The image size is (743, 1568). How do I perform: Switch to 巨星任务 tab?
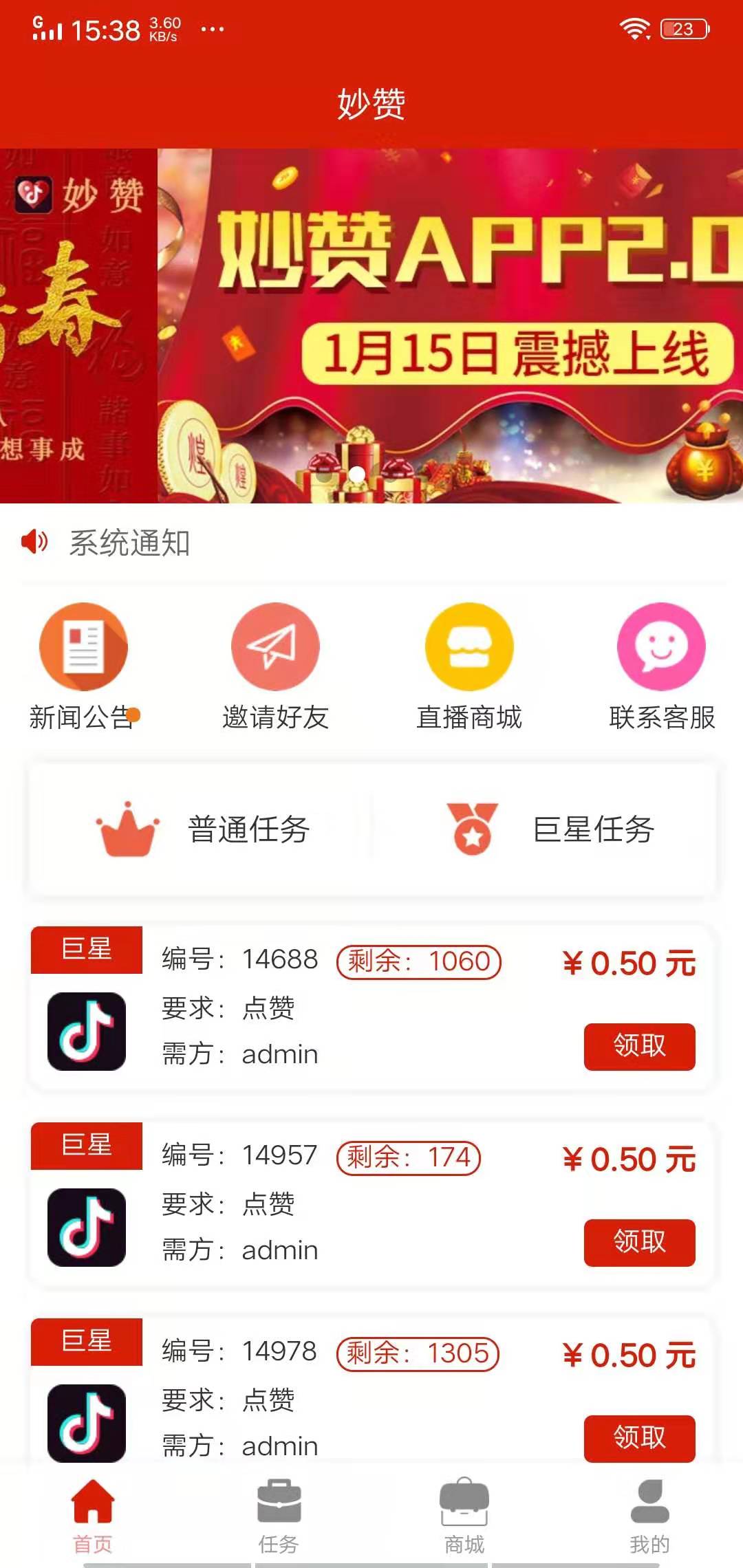[x=592, y=828]
